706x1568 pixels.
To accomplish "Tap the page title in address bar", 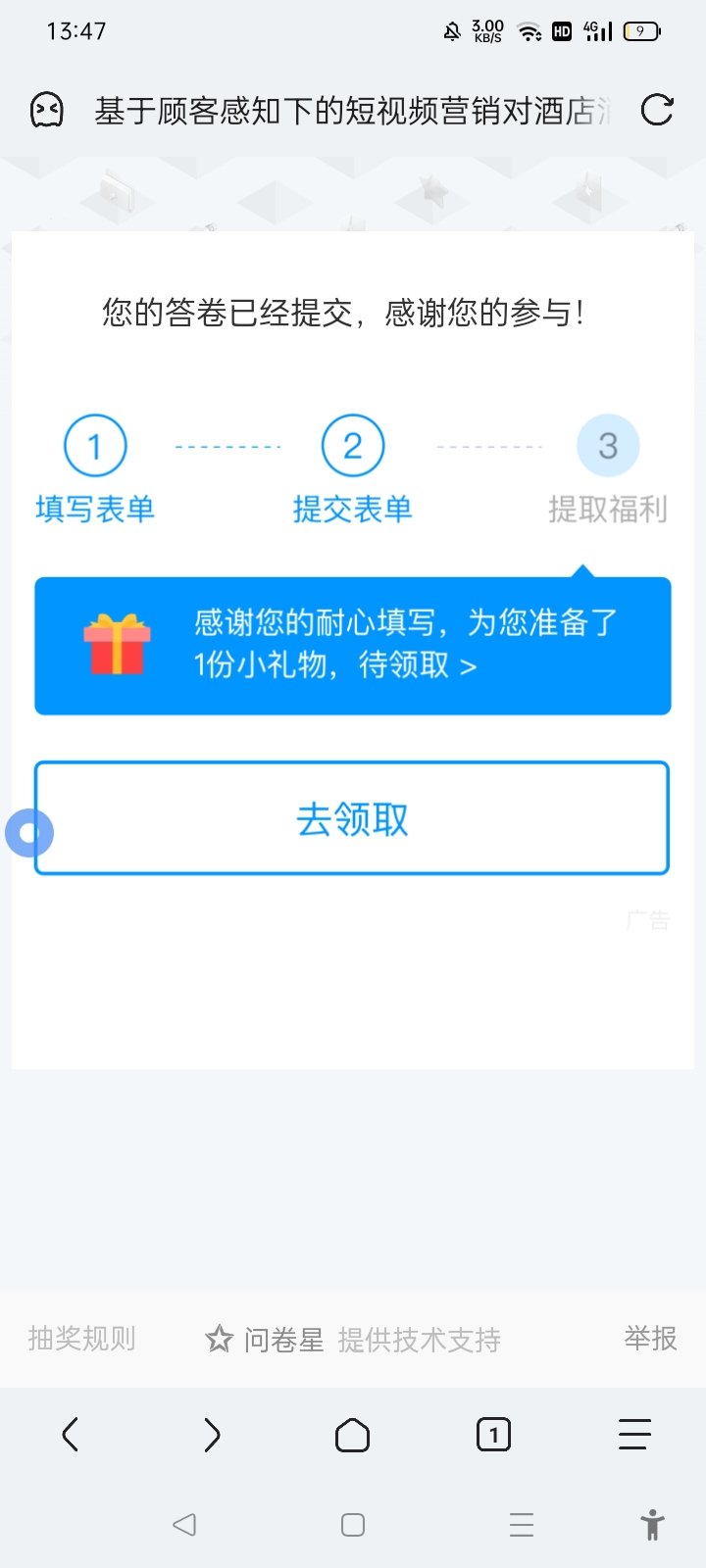I will tap(351, 111).
